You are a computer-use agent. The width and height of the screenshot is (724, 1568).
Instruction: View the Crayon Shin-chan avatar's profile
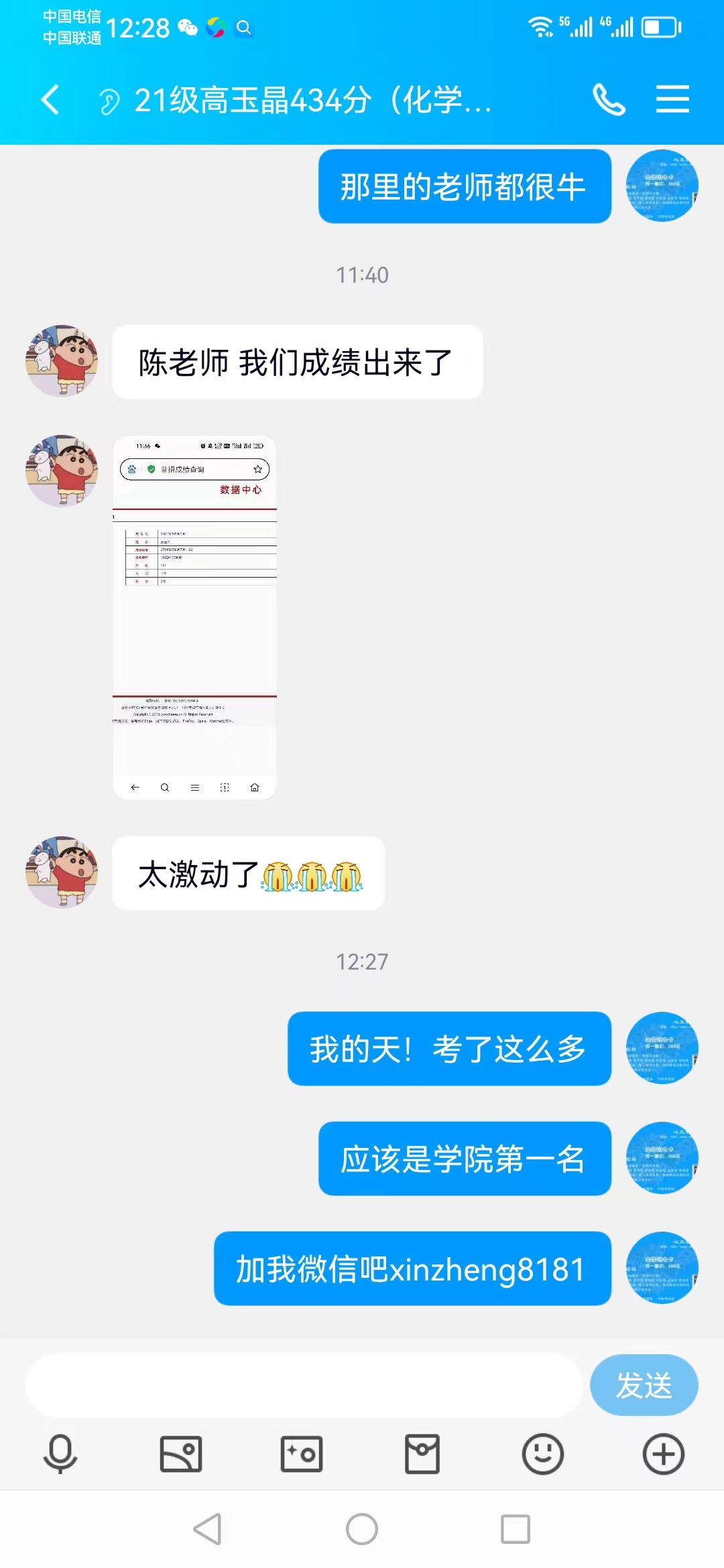pos(62,362)
